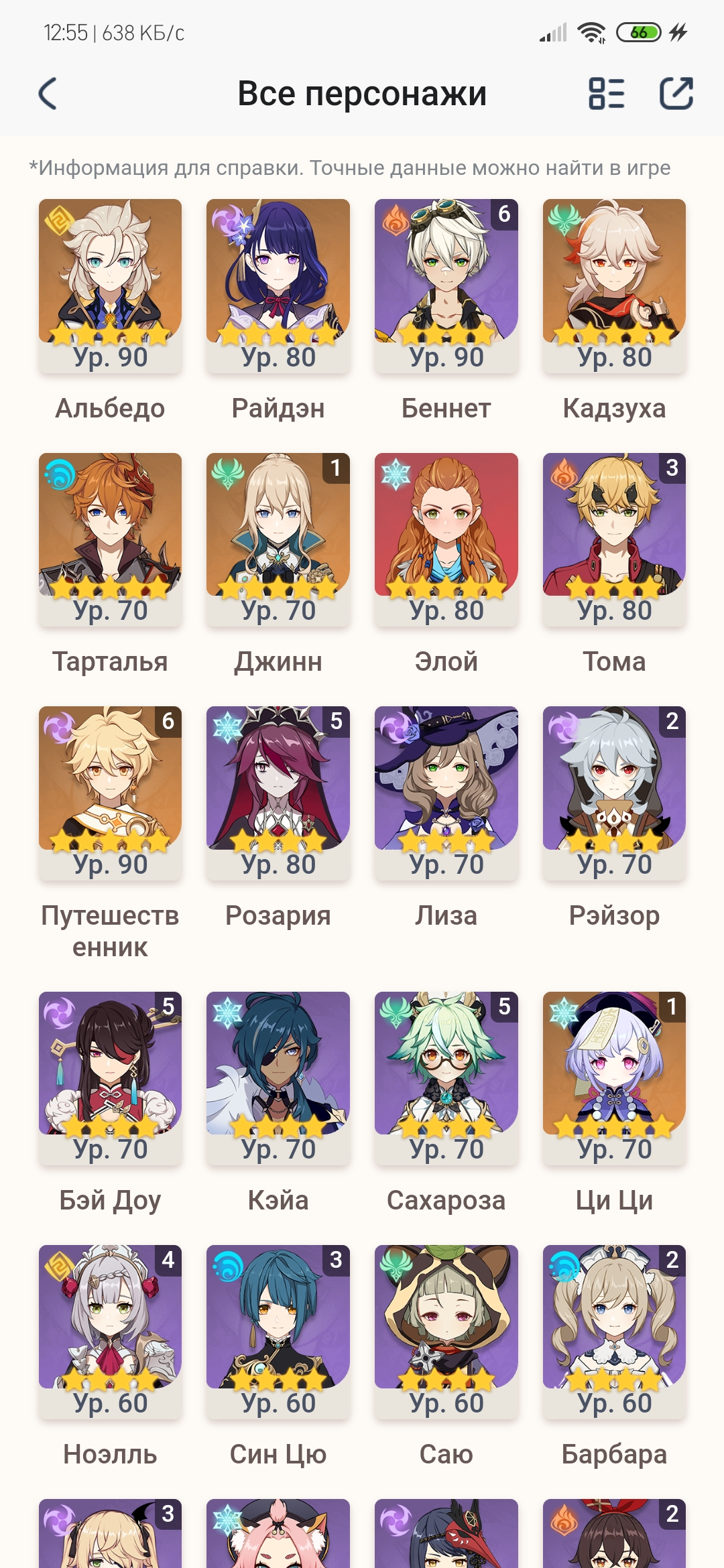The image size is (724, 1568).
Task: Share the character list
Action: click(x=676, y=93)
